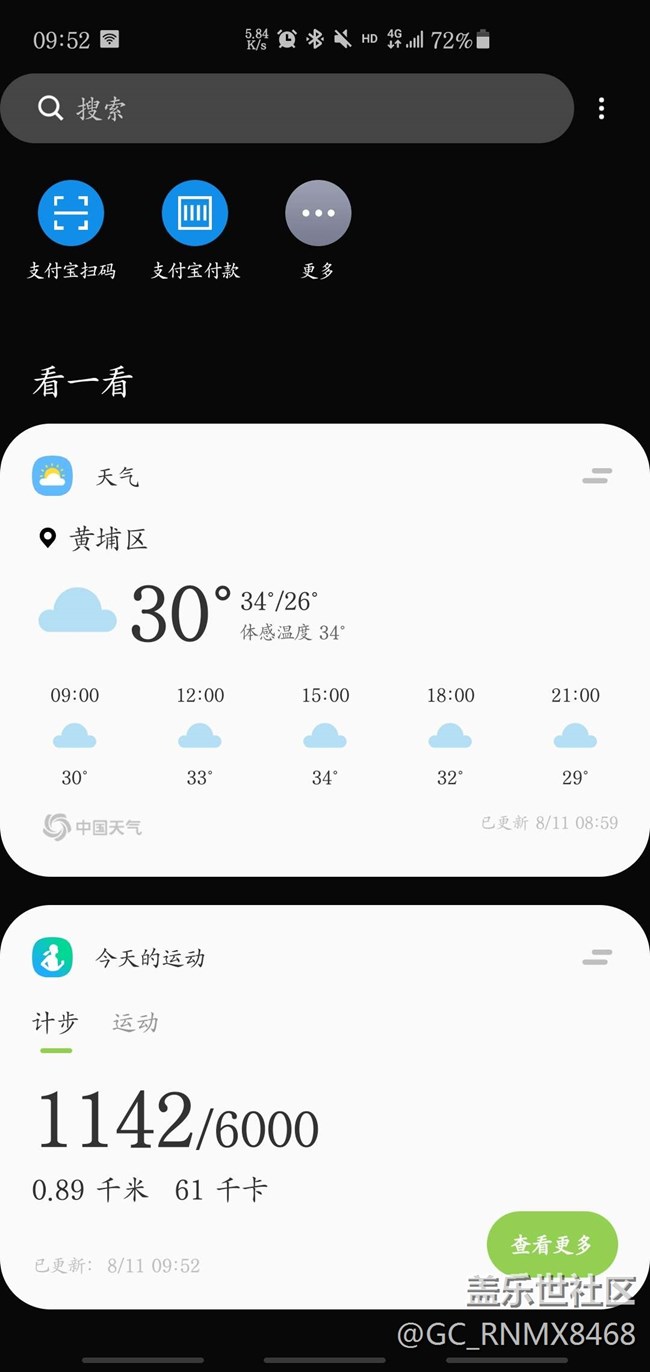
Task: Open the three-dot overflow menu
Action: tap(601, 108)
